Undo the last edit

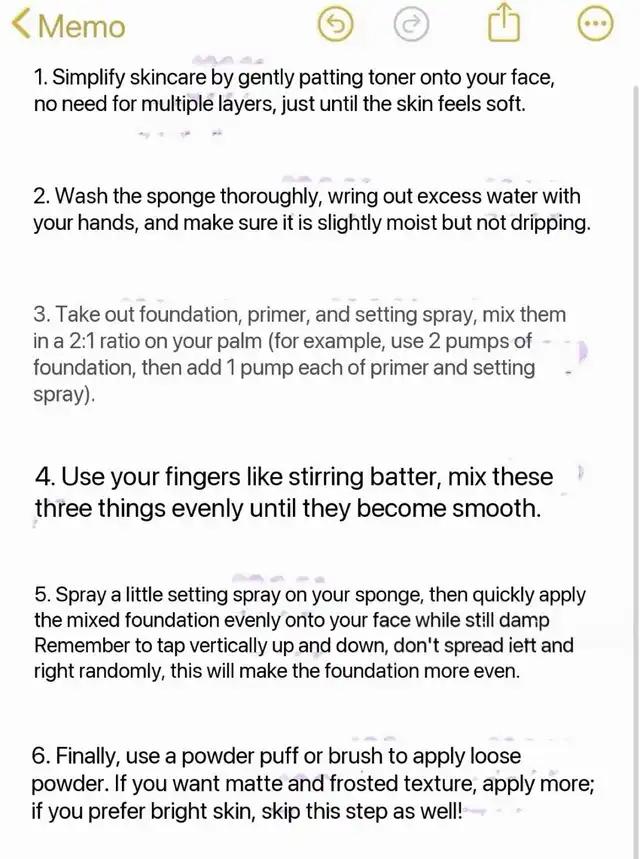335,25
